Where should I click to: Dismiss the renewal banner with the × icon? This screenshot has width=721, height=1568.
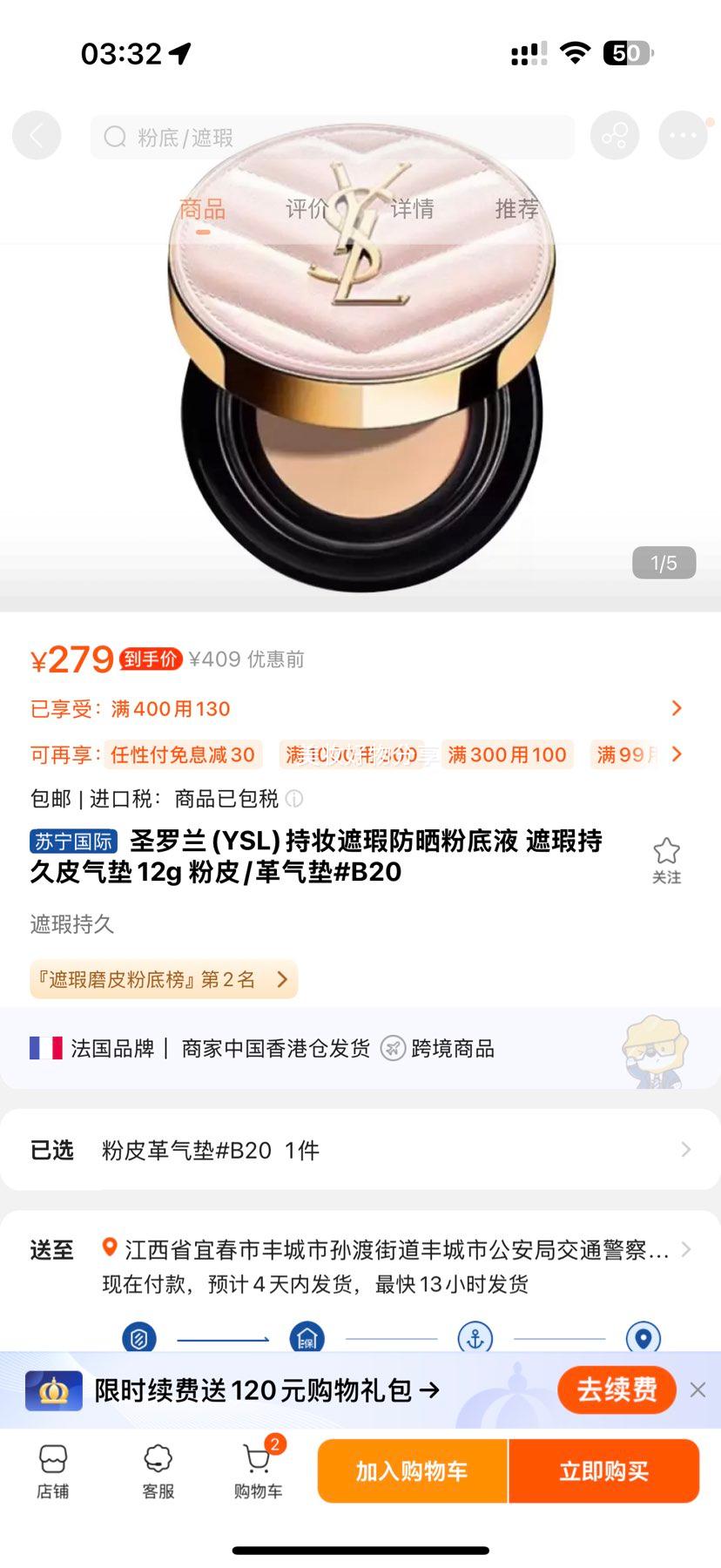point(699,1390)
